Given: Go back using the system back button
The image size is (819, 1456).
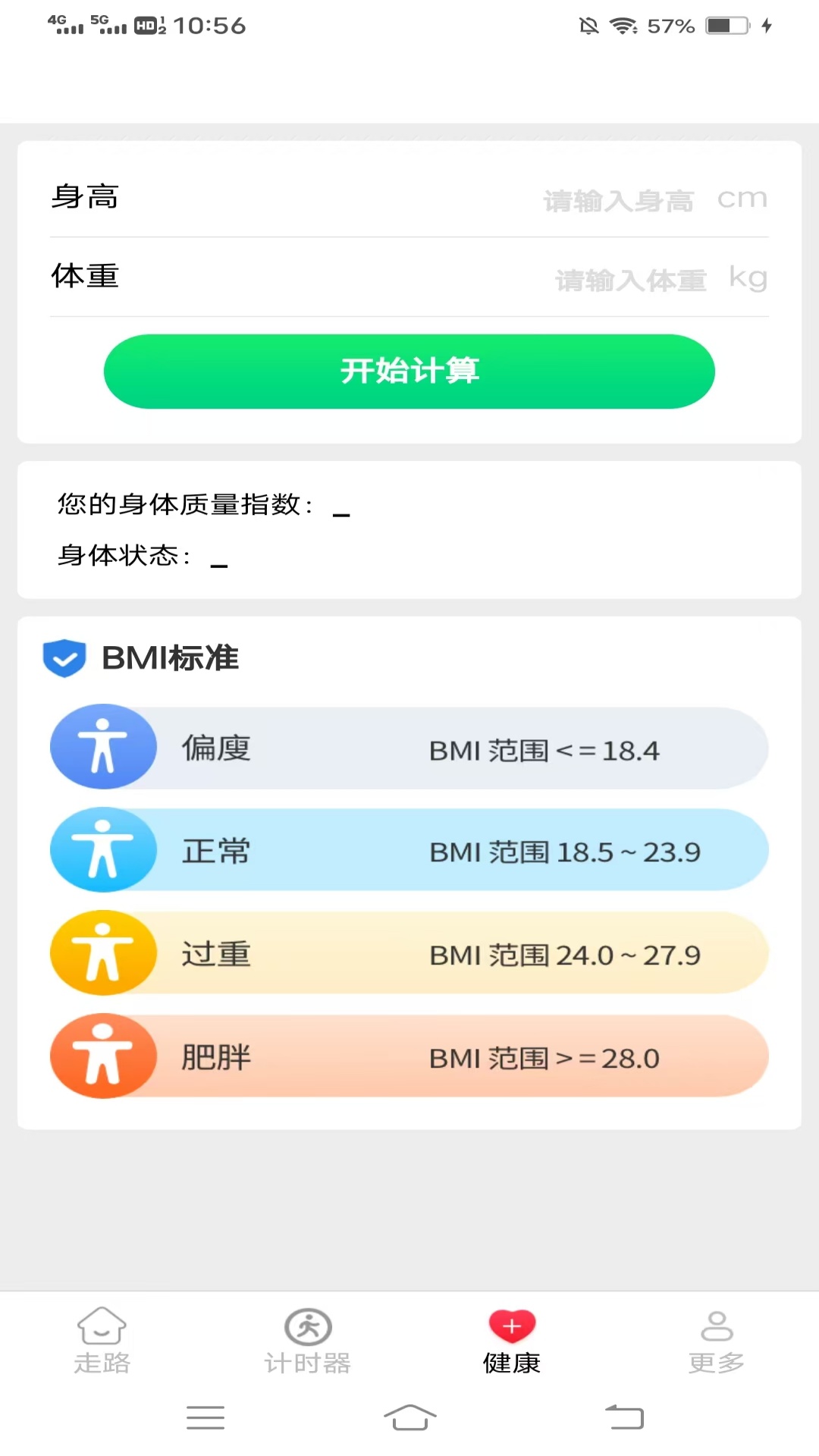Looking at the screenshot, I should (x=624, y=1417).
